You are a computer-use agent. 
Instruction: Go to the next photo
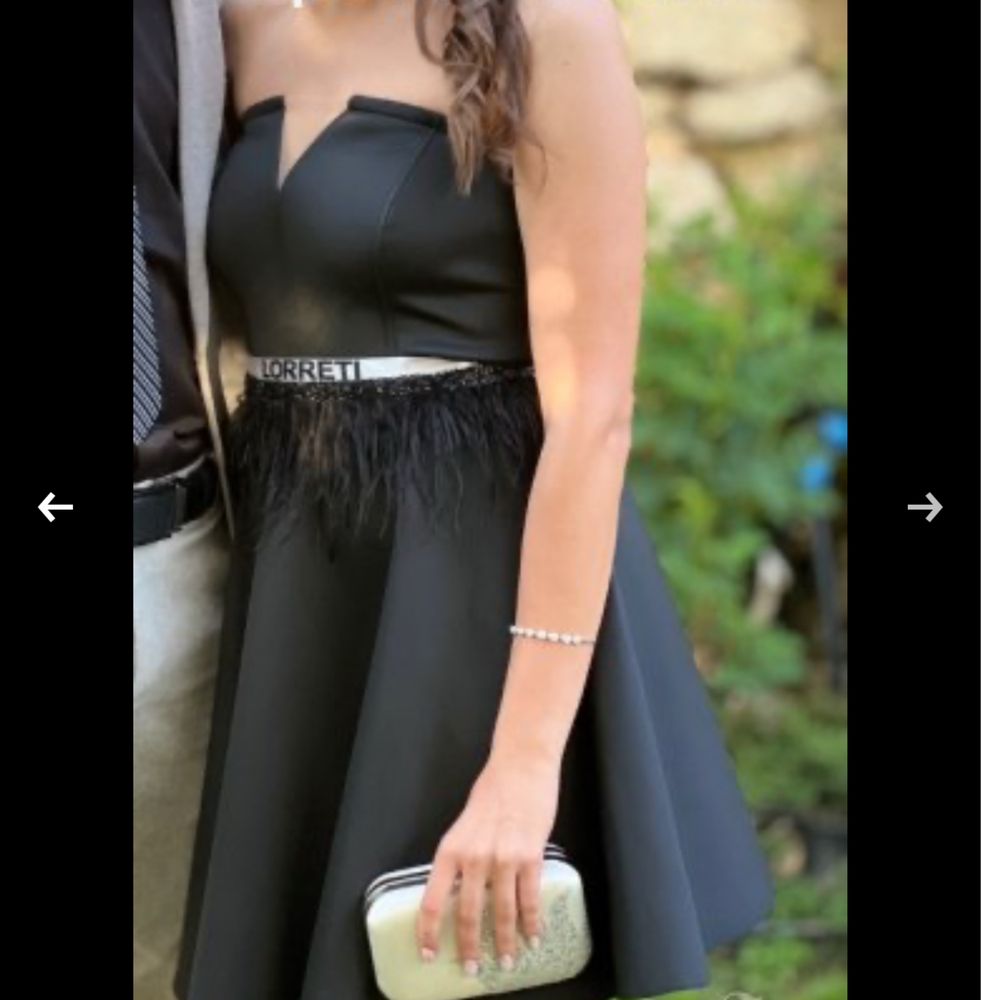pyautogui.click(x=925, y=507)
